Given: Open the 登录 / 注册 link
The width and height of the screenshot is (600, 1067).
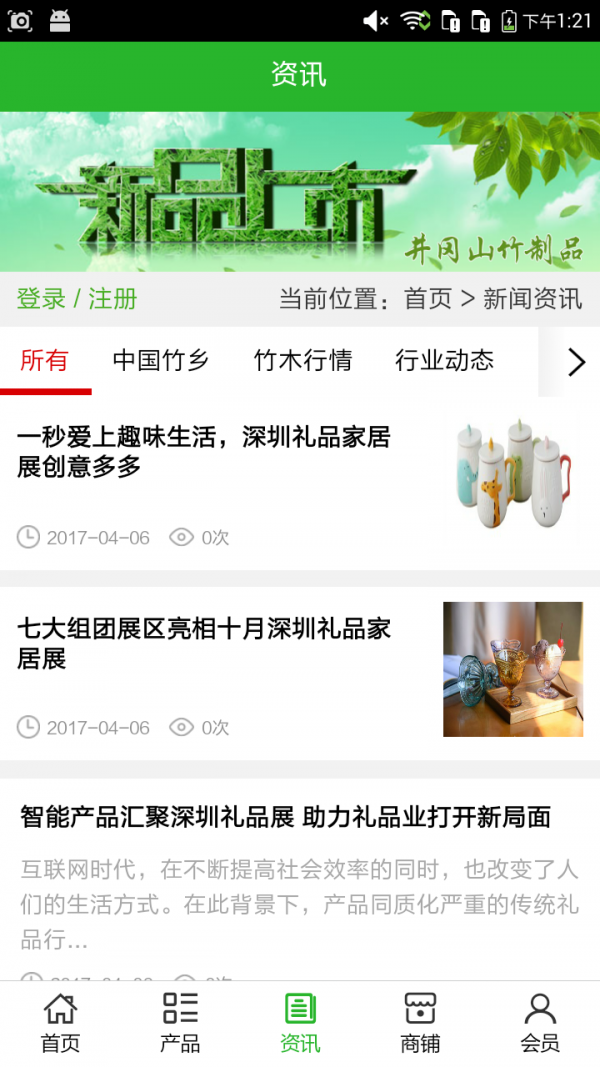Looking at the screenshot, I should pyautogui.click(x=77, y=299).
